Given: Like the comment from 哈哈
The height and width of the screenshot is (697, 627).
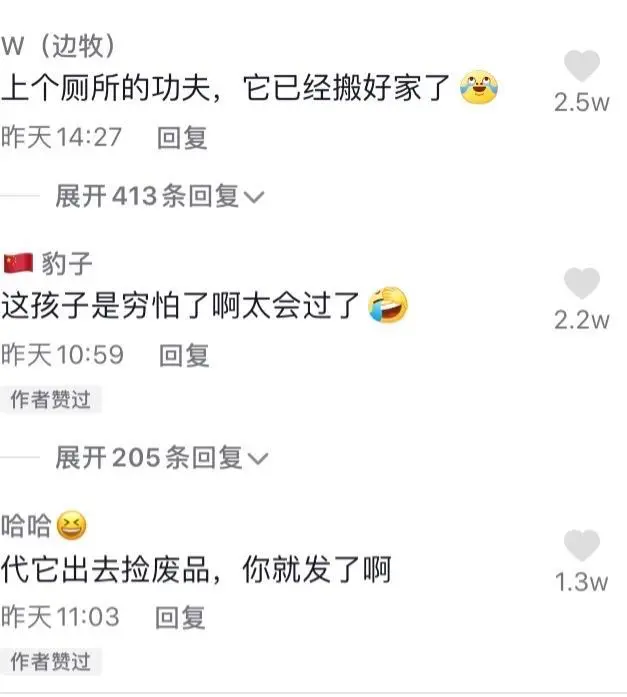Looking at the screenshot, I should point(581,547).
